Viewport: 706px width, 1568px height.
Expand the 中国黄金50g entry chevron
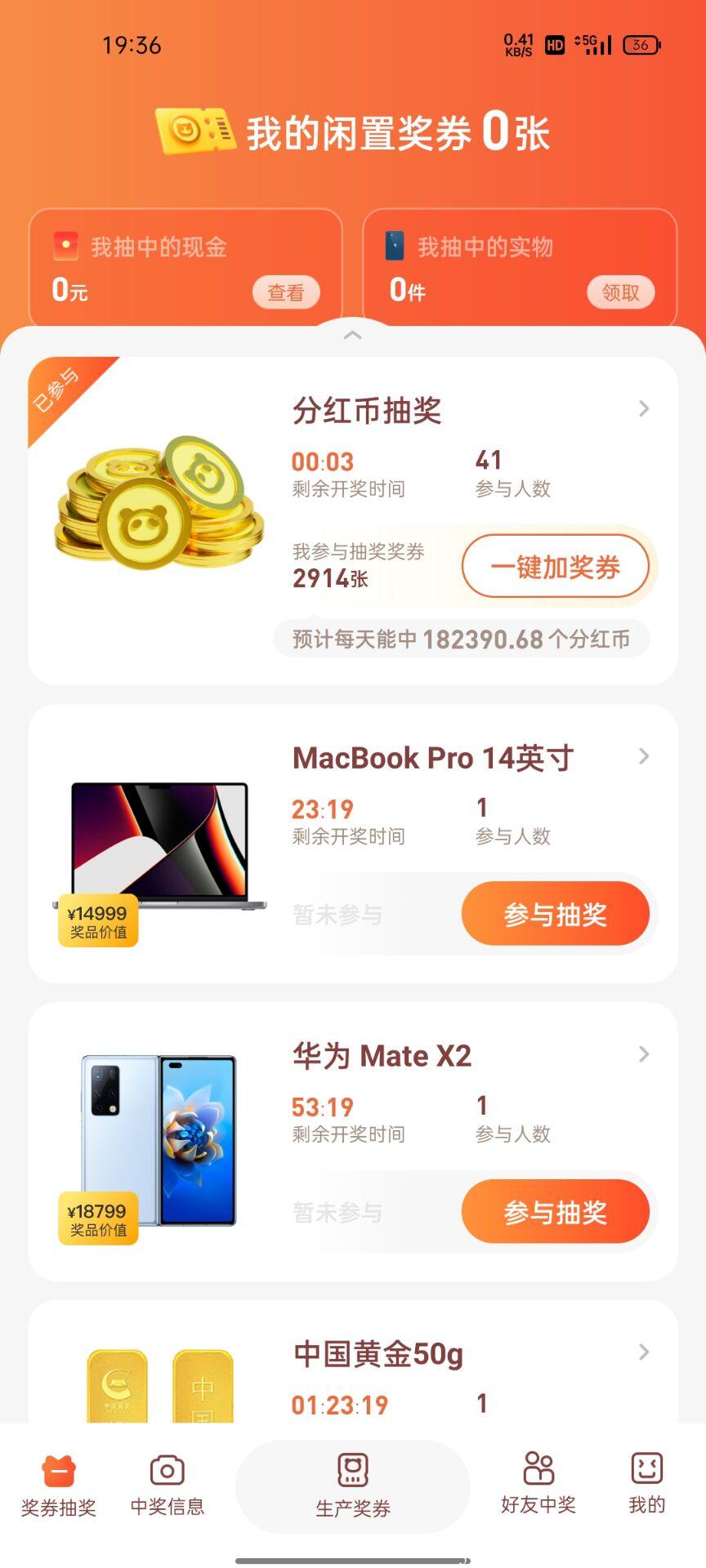645,1352
